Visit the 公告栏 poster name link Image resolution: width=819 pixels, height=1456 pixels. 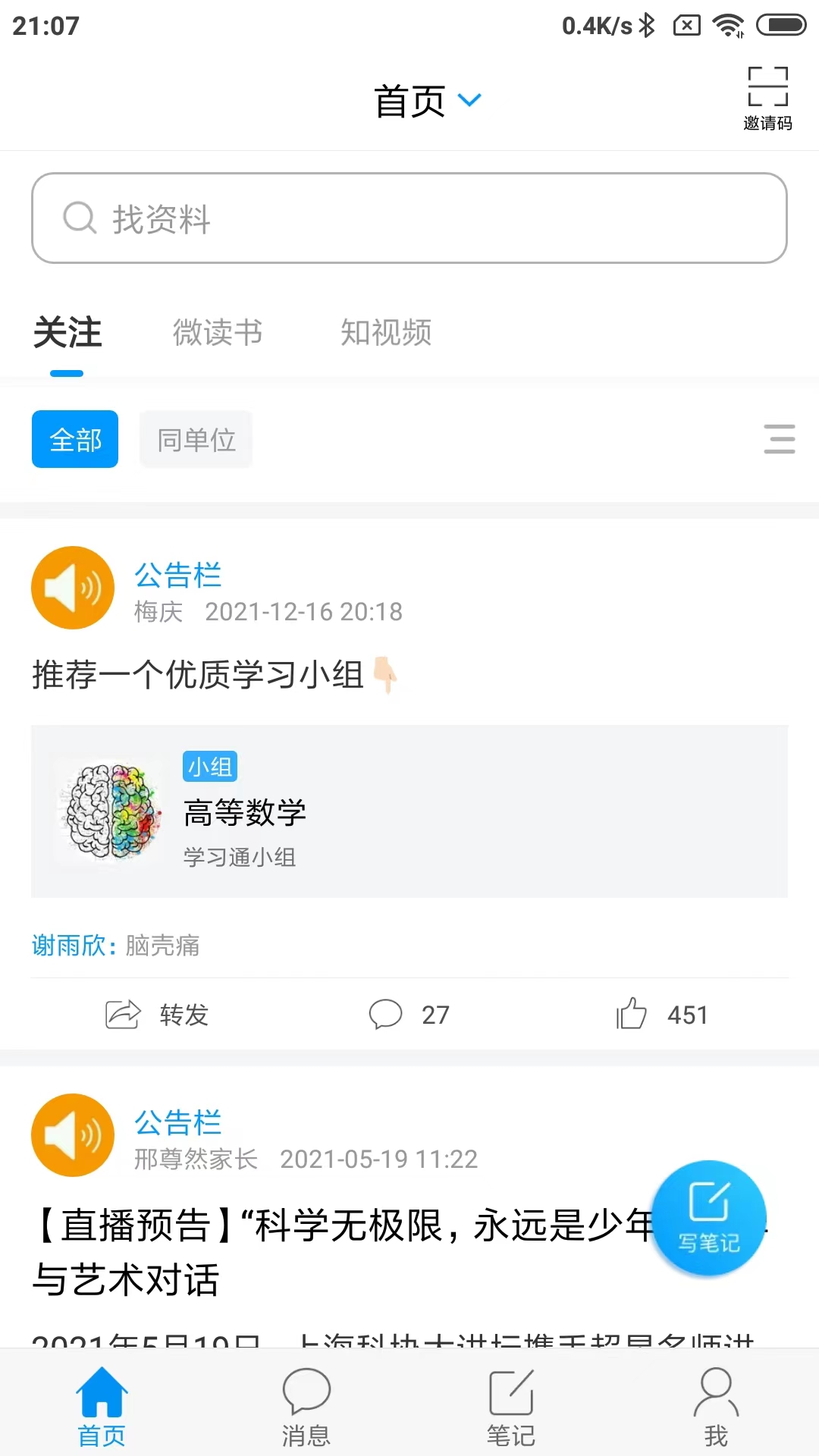click(177, 576)
